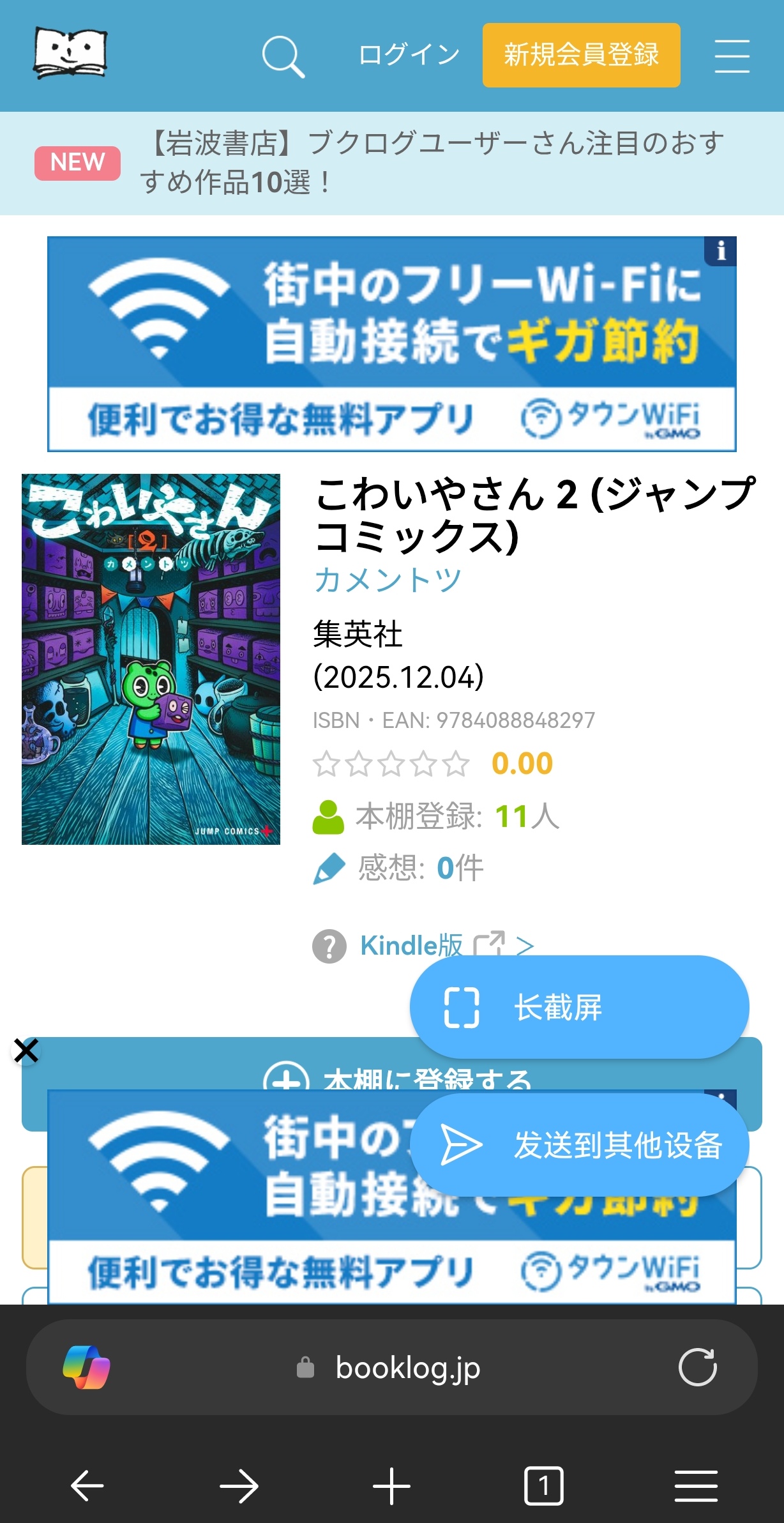
Task: Dismiss the bottom ad with the X
Action: 26,1050
